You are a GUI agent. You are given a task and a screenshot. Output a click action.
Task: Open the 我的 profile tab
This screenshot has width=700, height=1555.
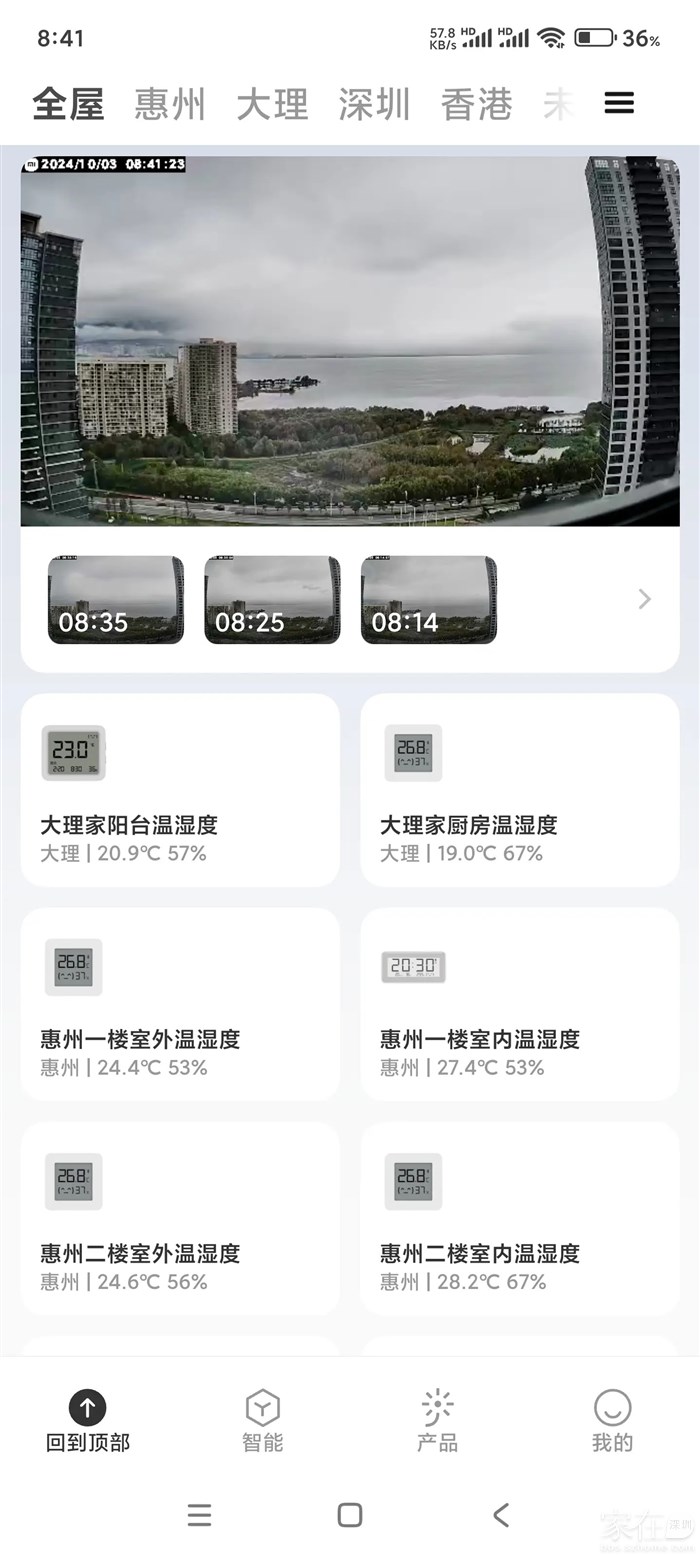tap(612, 1420)
